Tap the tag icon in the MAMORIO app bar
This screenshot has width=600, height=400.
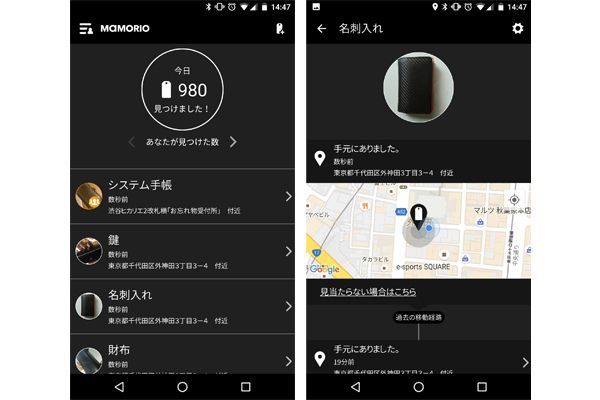coord(280,28)
